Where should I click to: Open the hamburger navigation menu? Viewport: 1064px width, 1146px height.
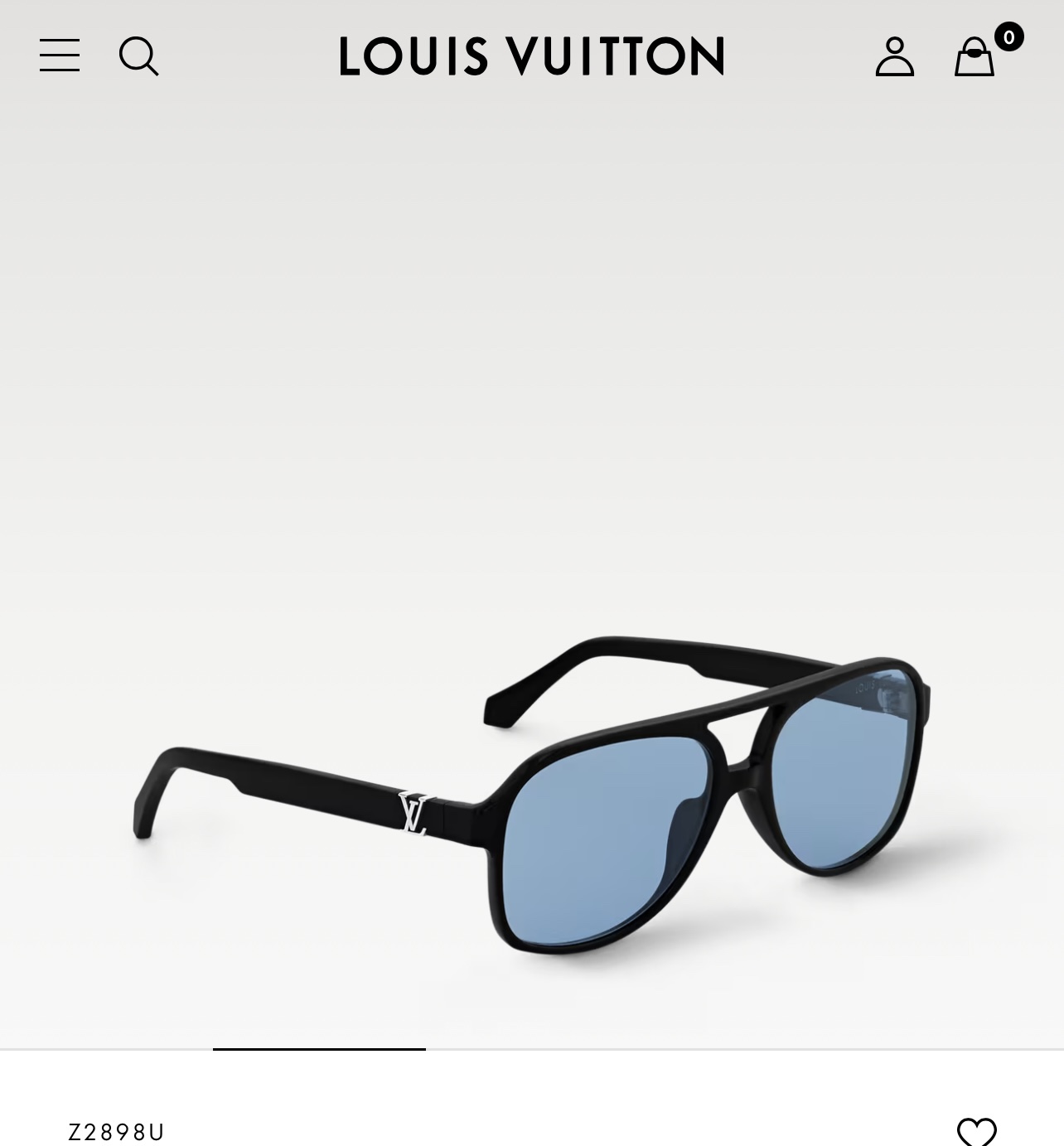pyautogui.click(x=60, y=56)
